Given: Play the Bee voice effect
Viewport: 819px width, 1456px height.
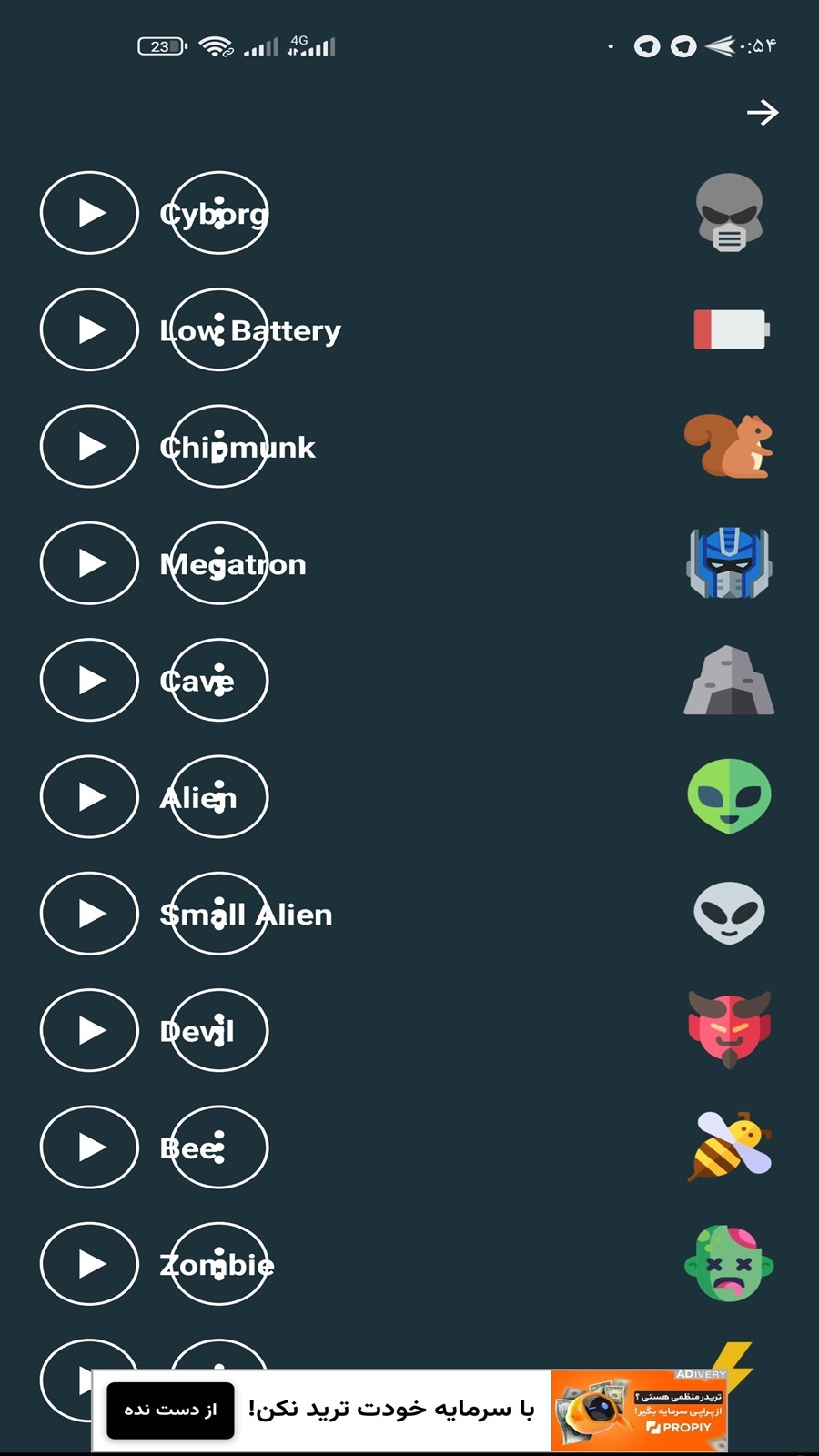Looking at the screenshot, I should pos(89,1148).
